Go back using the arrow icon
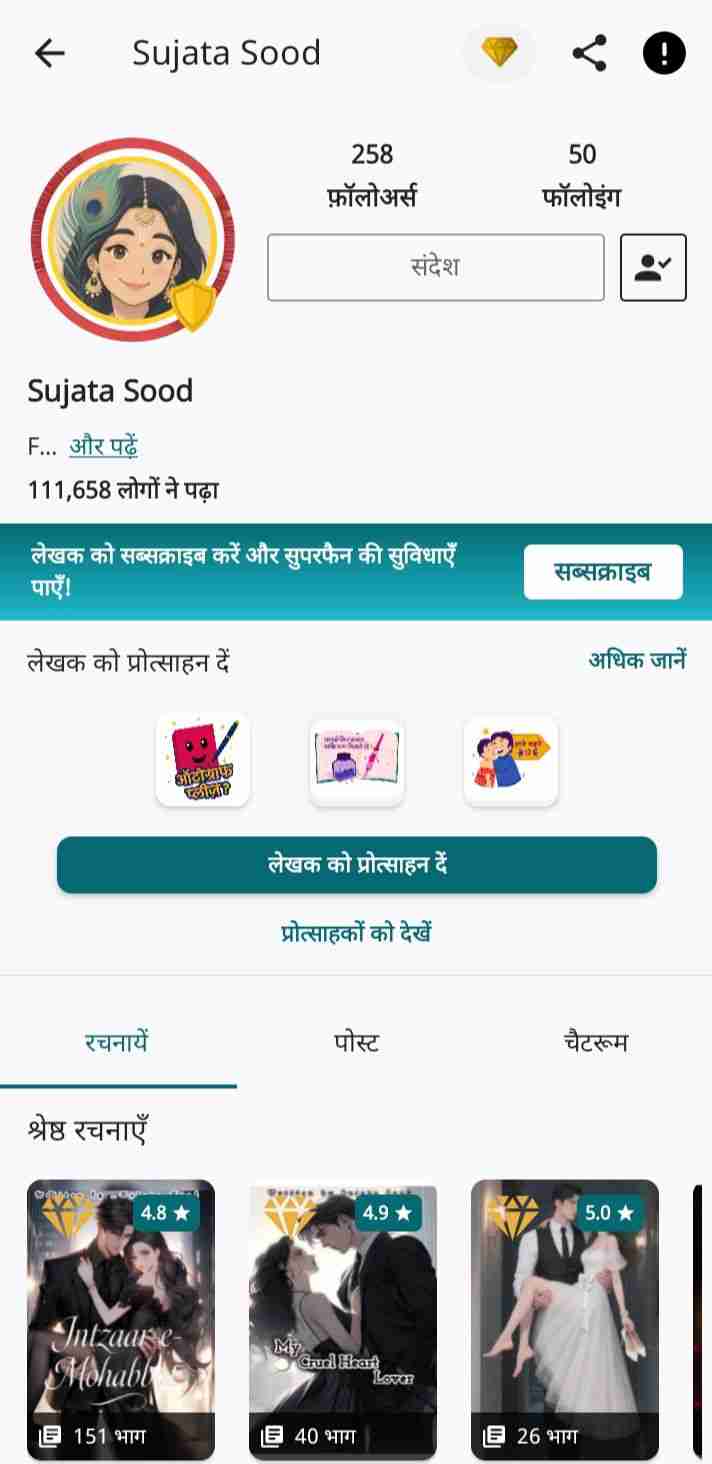This screenshot has height=1464, width=712. click(49, 53)
